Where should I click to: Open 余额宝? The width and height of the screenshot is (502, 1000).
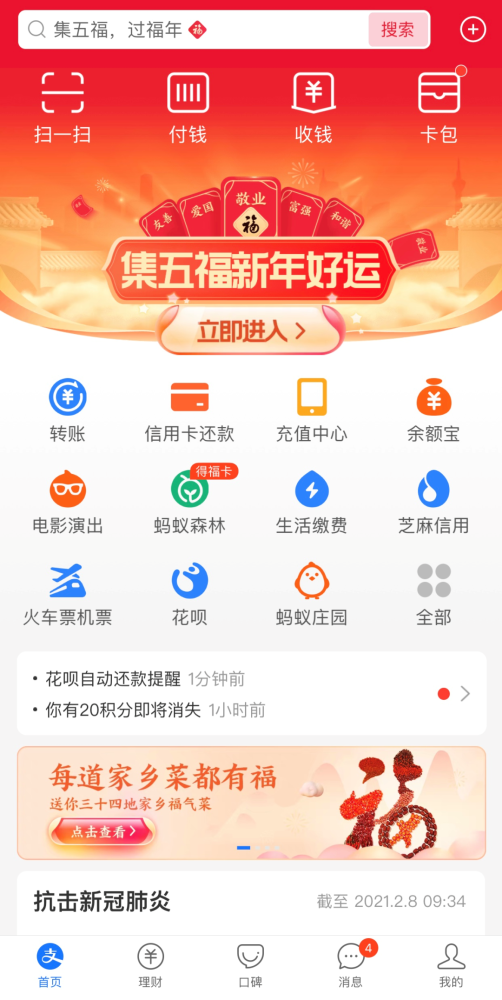coord(434,411)
